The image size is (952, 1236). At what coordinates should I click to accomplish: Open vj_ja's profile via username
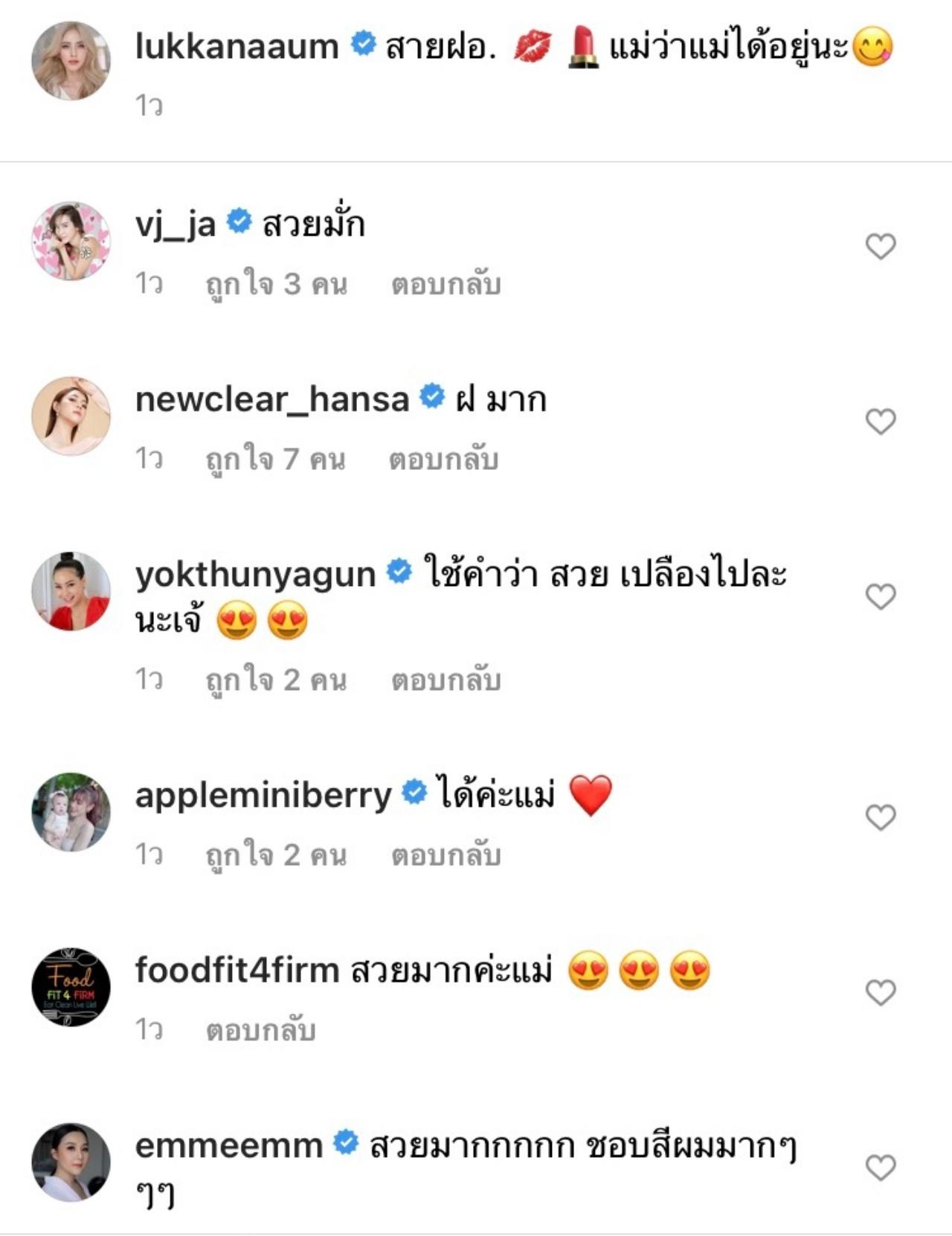(x=176, y=225)
